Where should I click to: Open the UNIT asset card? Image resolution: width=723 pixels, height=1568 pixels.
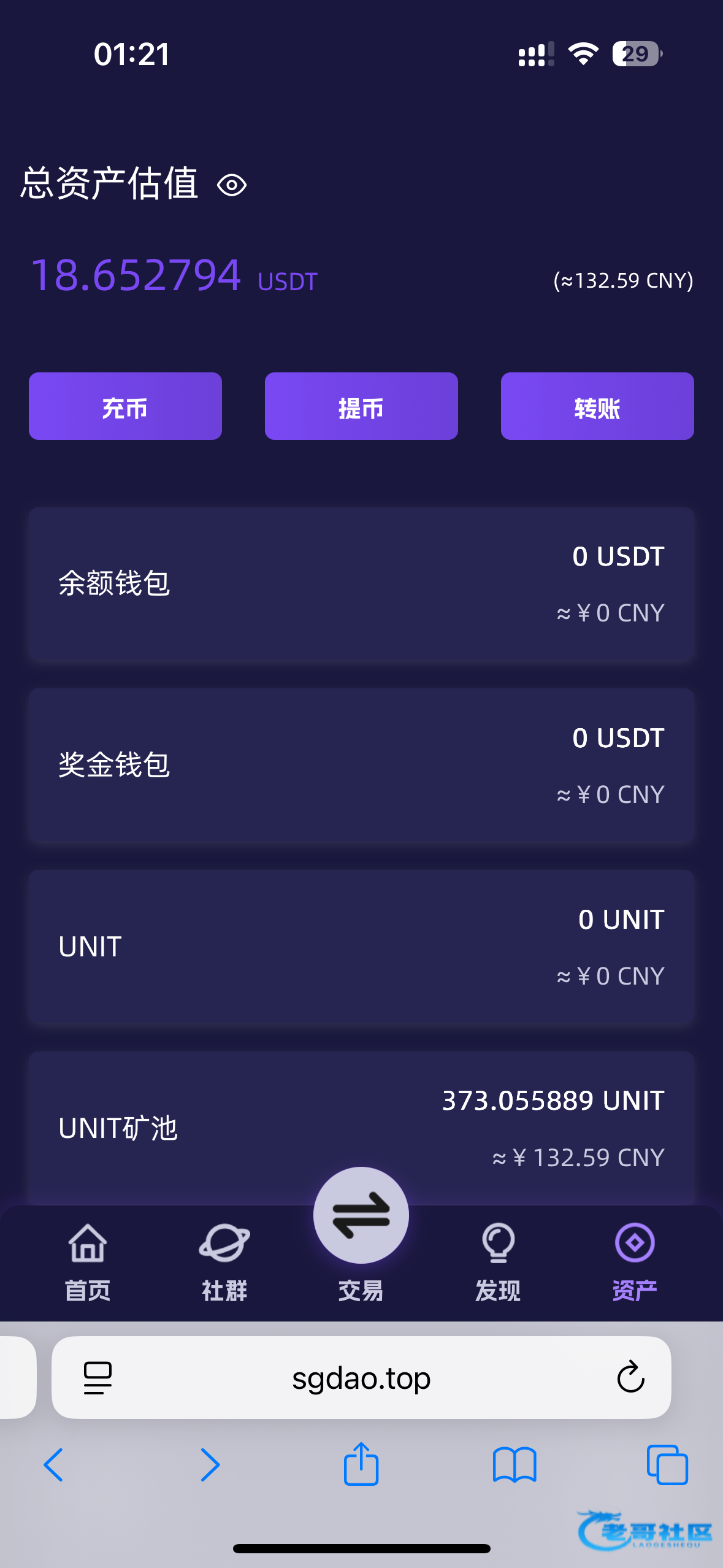361,947
